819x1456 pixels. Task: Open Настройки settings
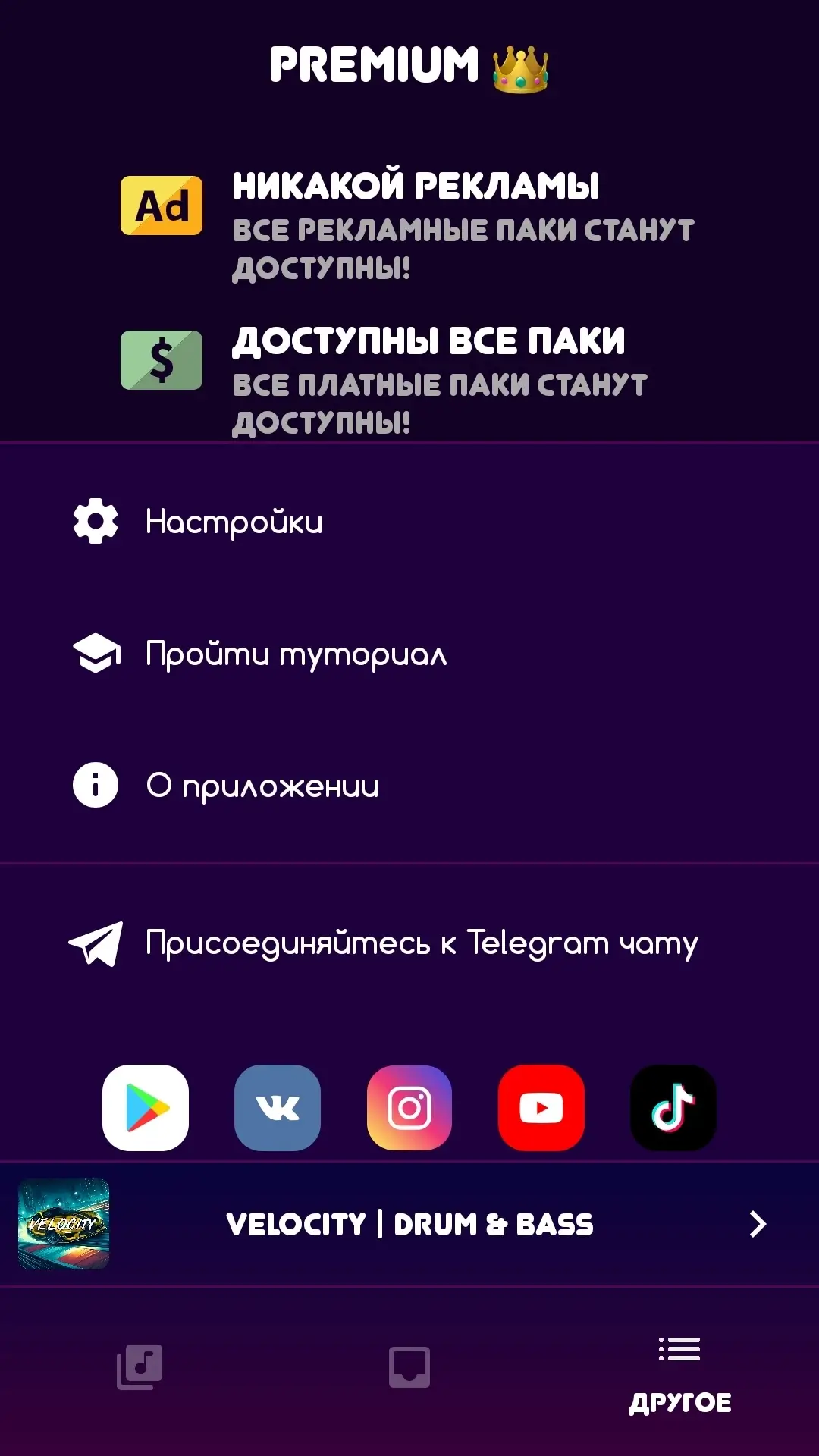click(409, 522)
